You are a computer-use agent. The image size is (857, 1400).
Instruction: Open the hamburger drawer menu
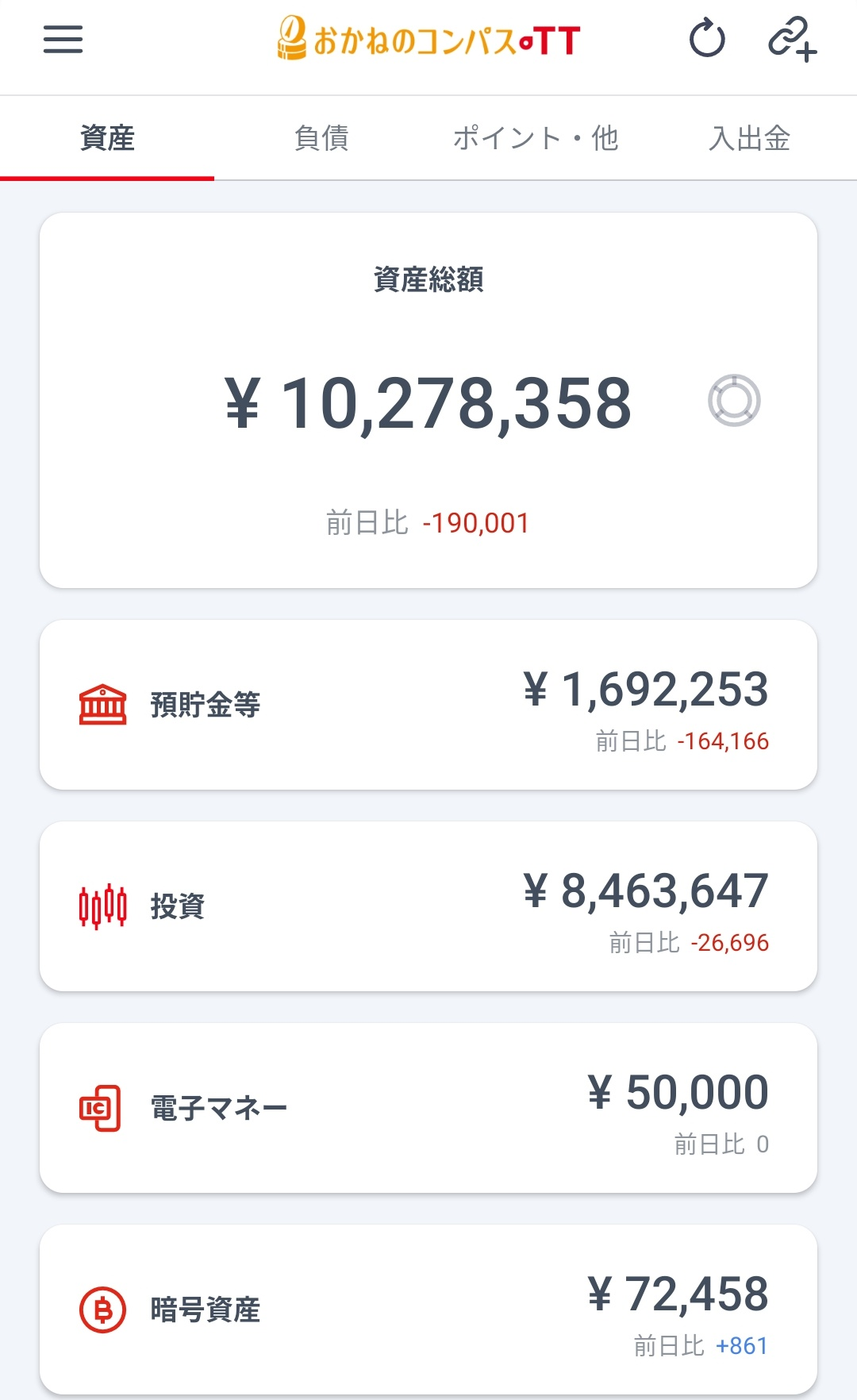[63, 40]
